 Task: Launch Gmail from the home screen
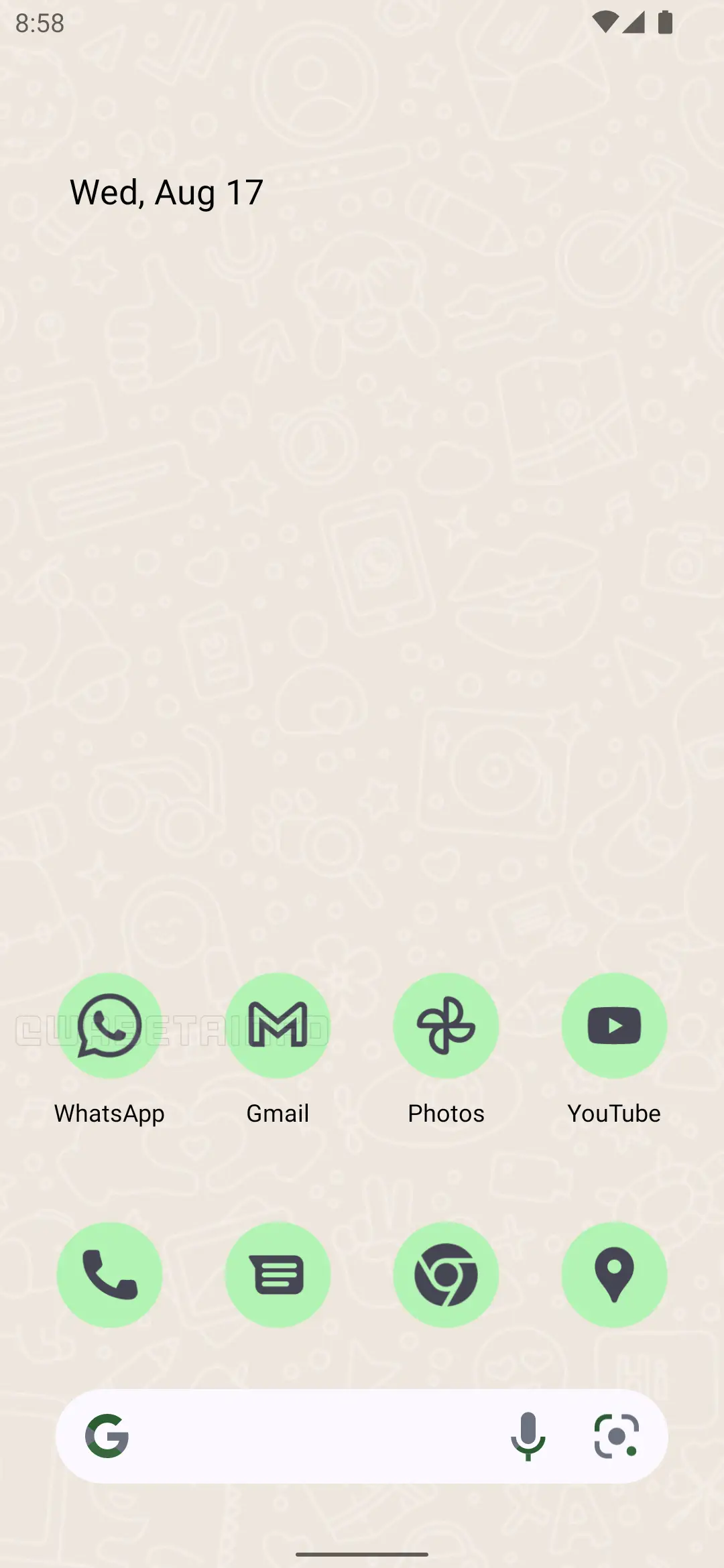pyautogui.click(x=278, y=1025)
